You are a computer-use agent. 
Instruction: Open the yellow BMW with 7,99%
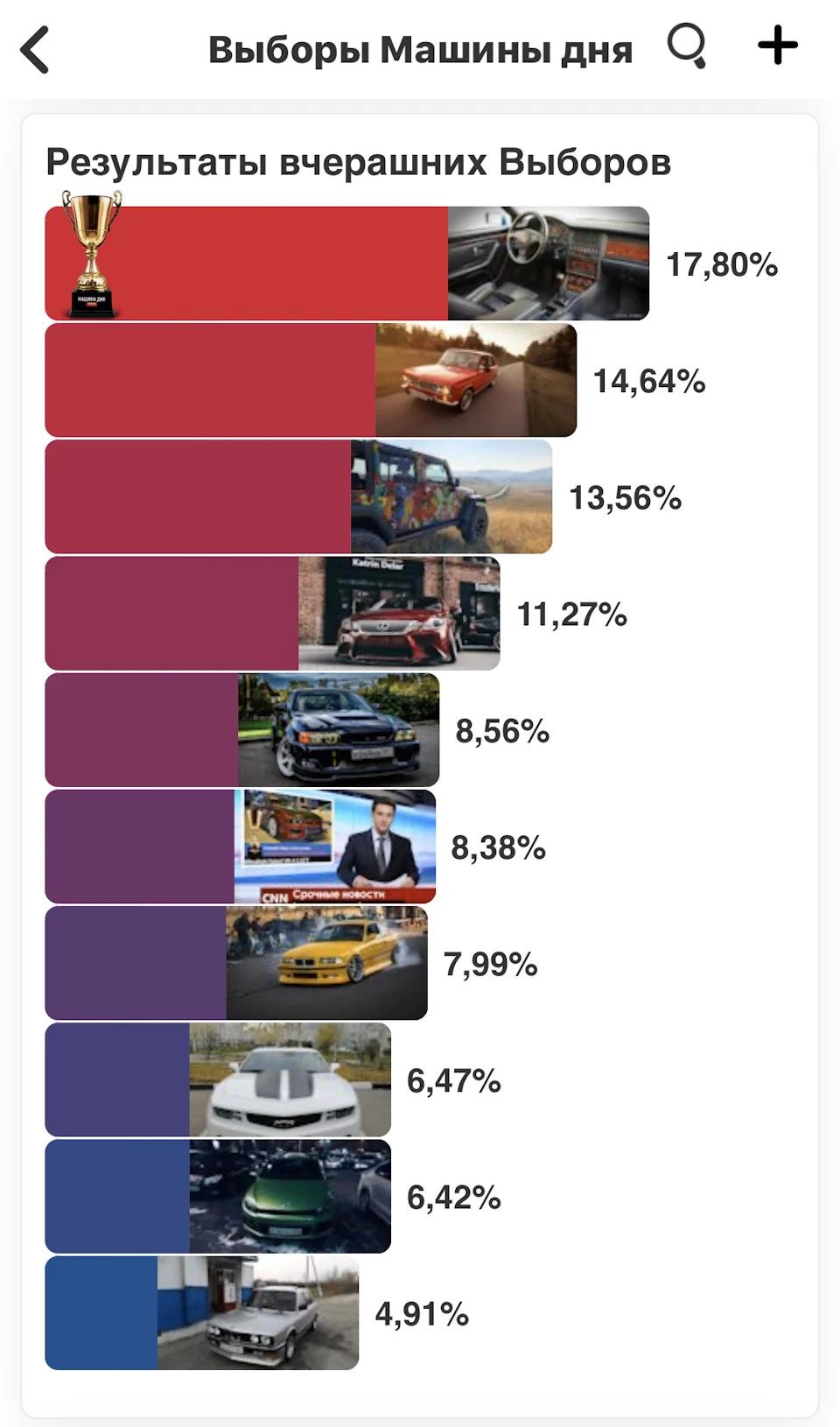(236, 962)
